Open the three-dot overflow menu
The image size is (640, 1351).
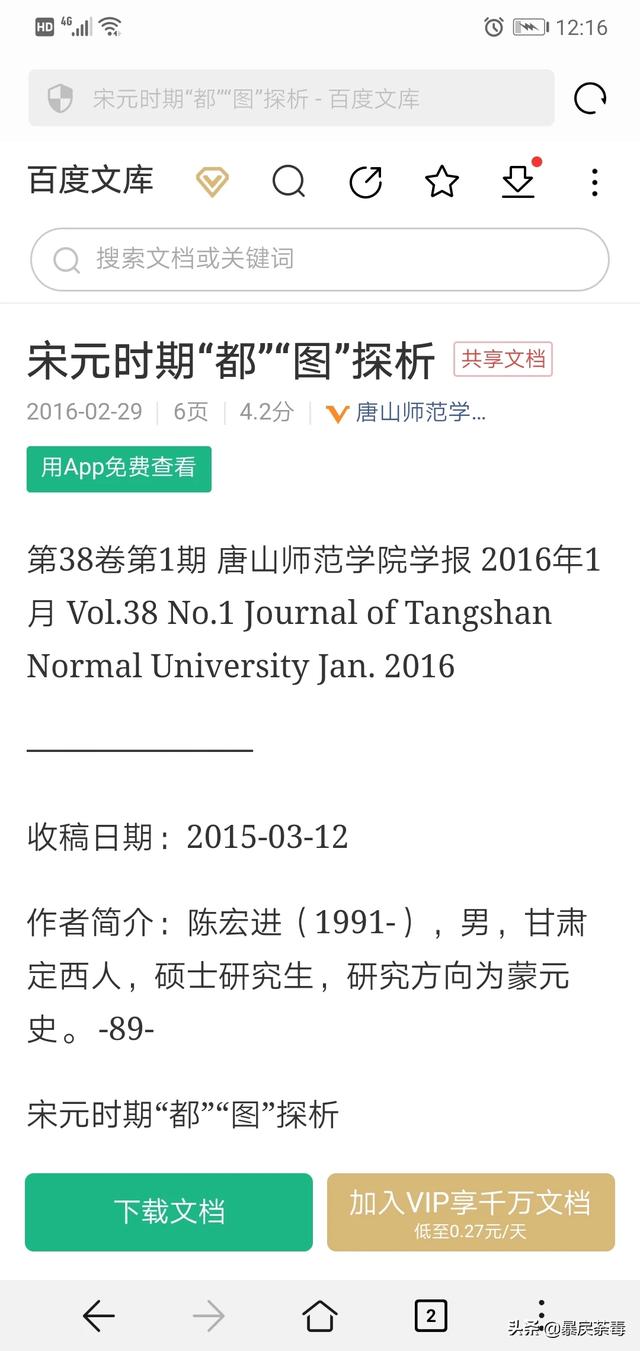tap(594, 182)
